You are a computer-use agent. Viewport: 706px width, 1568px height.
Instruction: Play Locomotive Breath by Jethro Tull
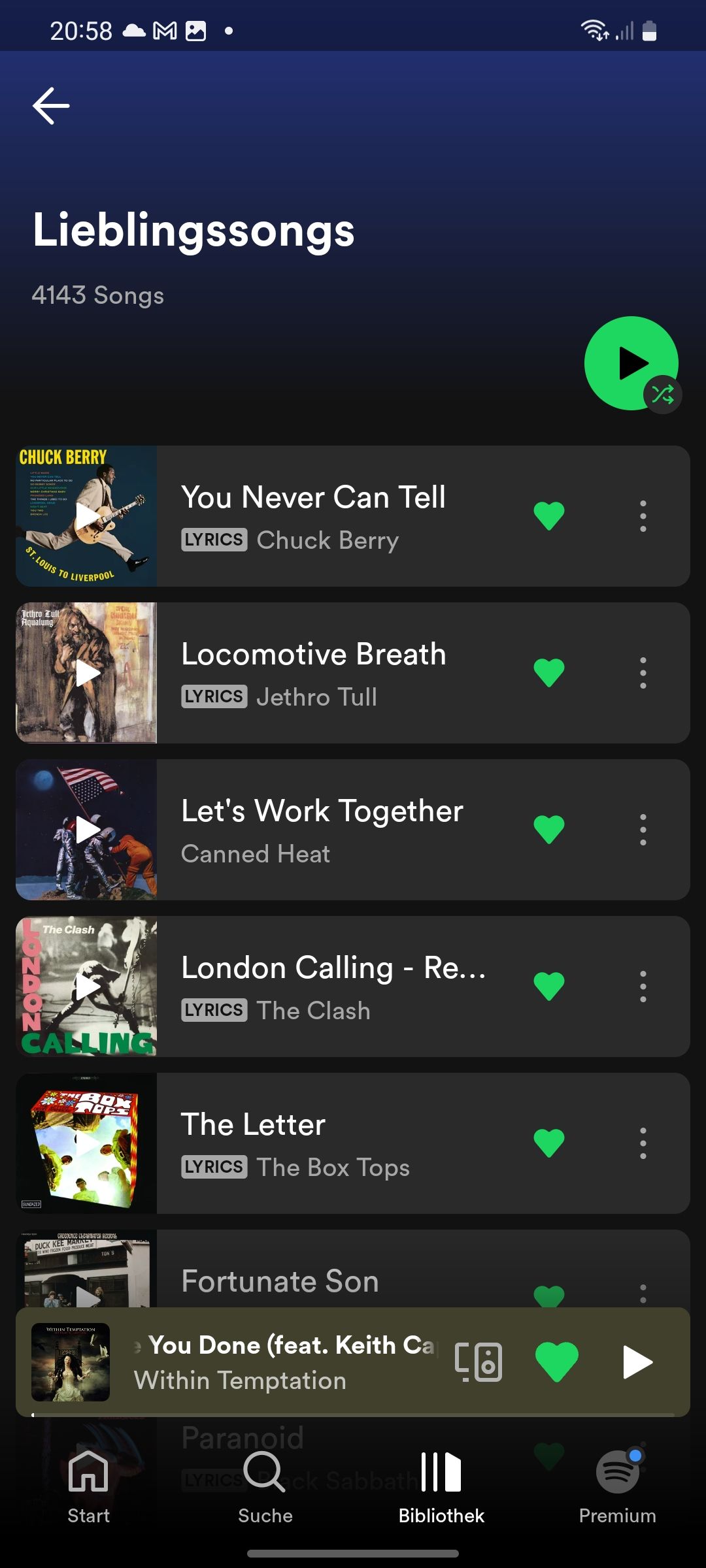click(87, 673)
